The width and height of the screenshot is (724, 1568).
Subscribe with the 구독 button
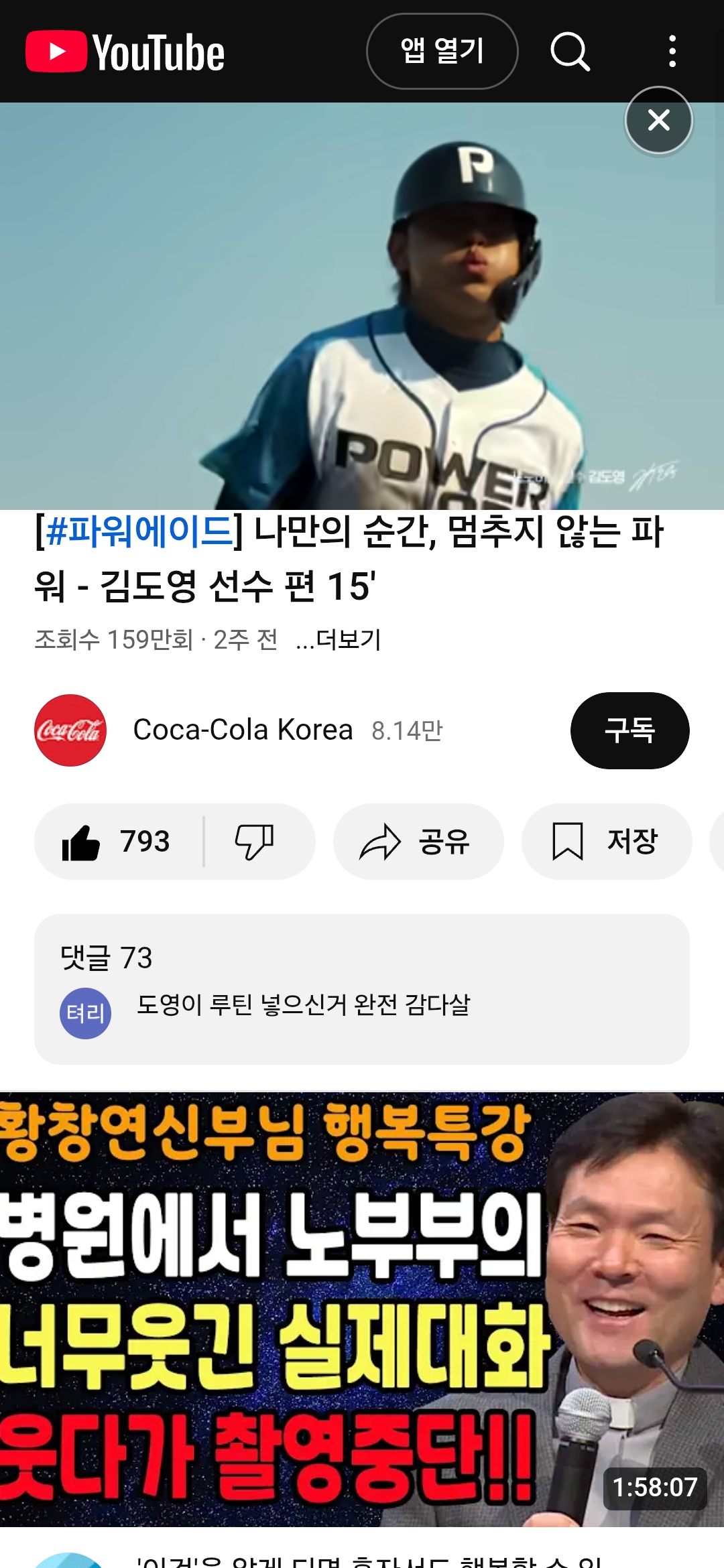[x=629, y=730]
